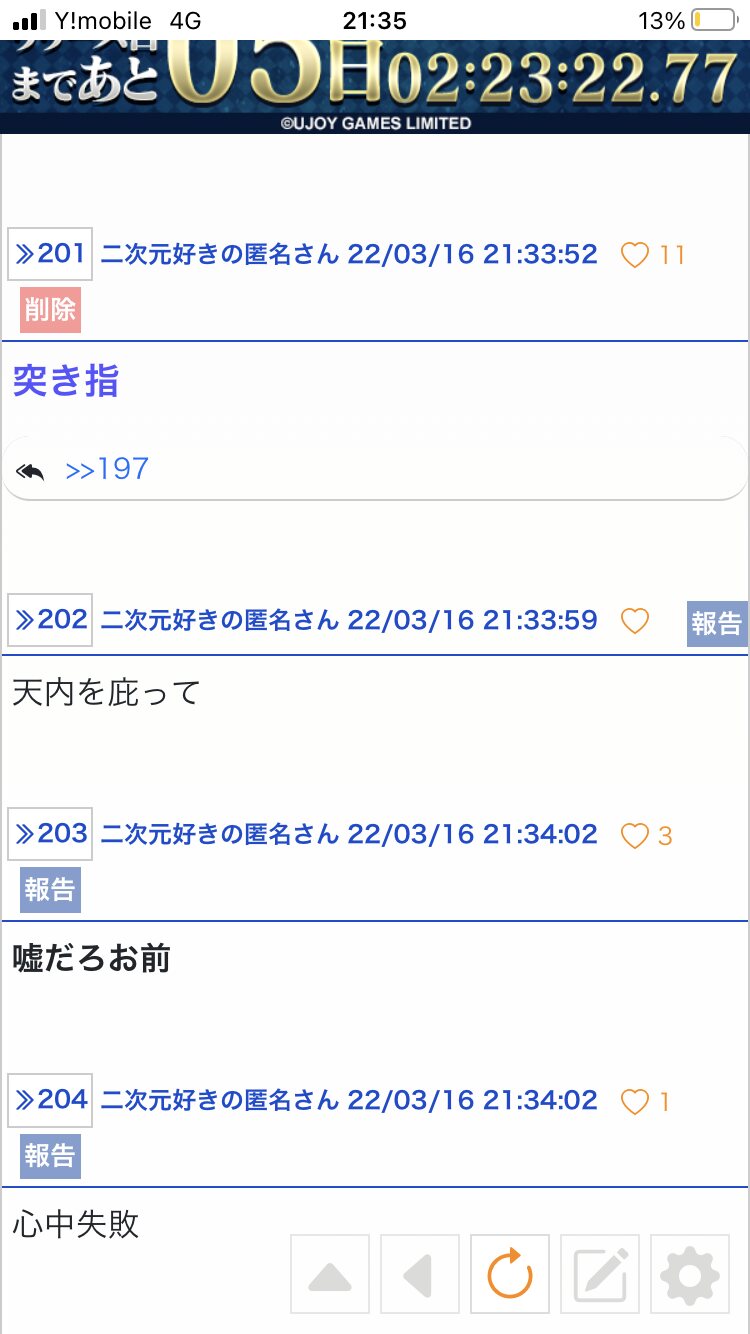Tap the >>202 post number link
Screen dimensions: 750x1334
(50, 620)
